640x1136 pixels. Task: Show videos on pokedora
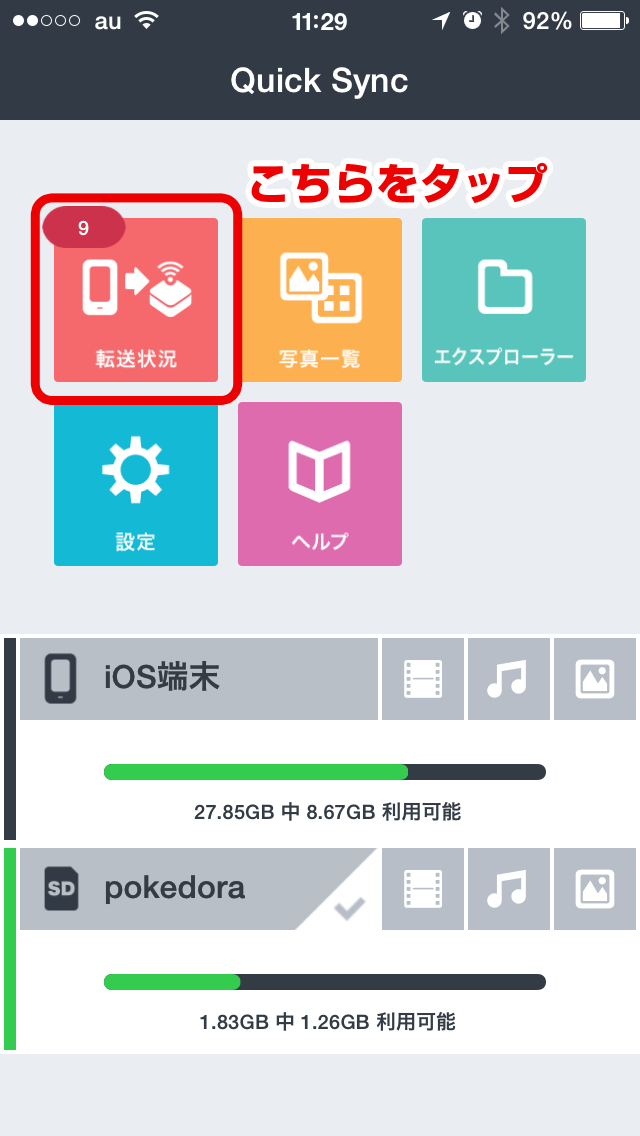pyautogui.click(x=423, y=889)
